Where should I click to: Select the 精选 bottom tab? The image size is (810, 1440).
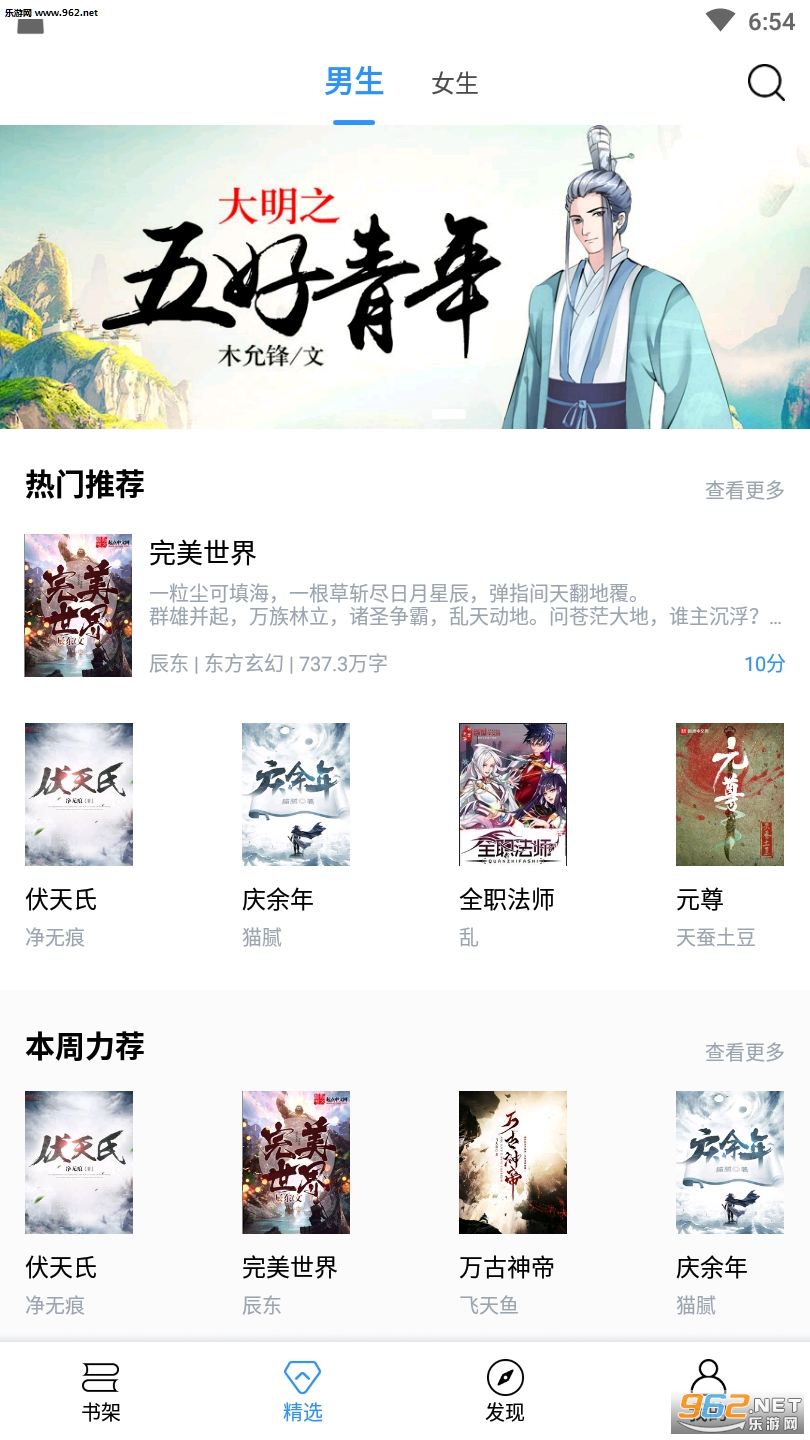(x=303, y=1391)
